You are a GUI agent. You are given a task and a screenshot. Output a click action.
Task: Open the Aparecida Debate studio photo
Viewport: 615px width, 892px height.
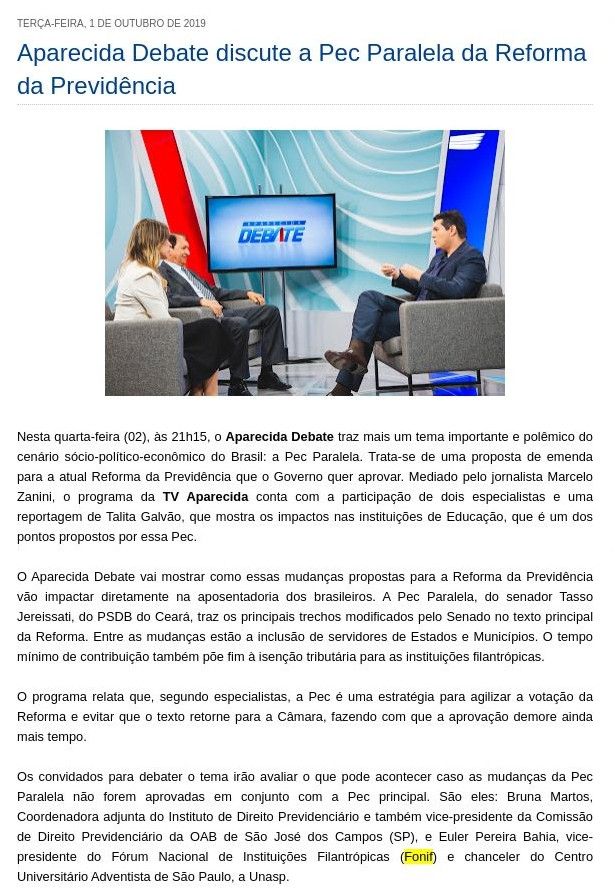[x=305, y=263]
